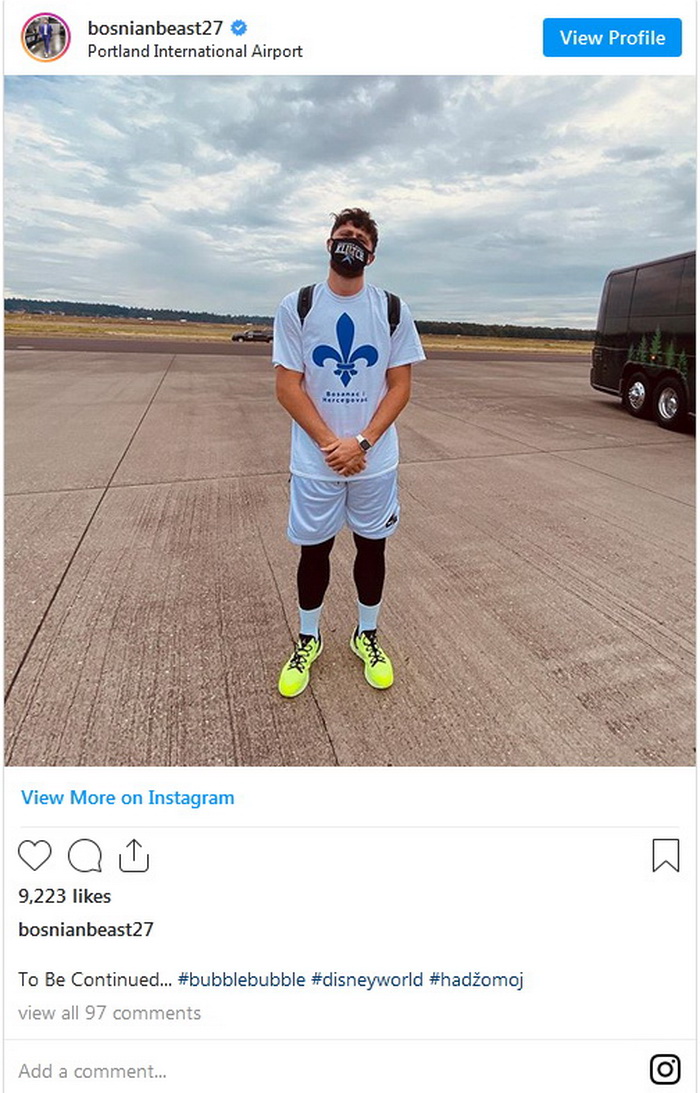Like this post with the heart icon

pos(35,856)
